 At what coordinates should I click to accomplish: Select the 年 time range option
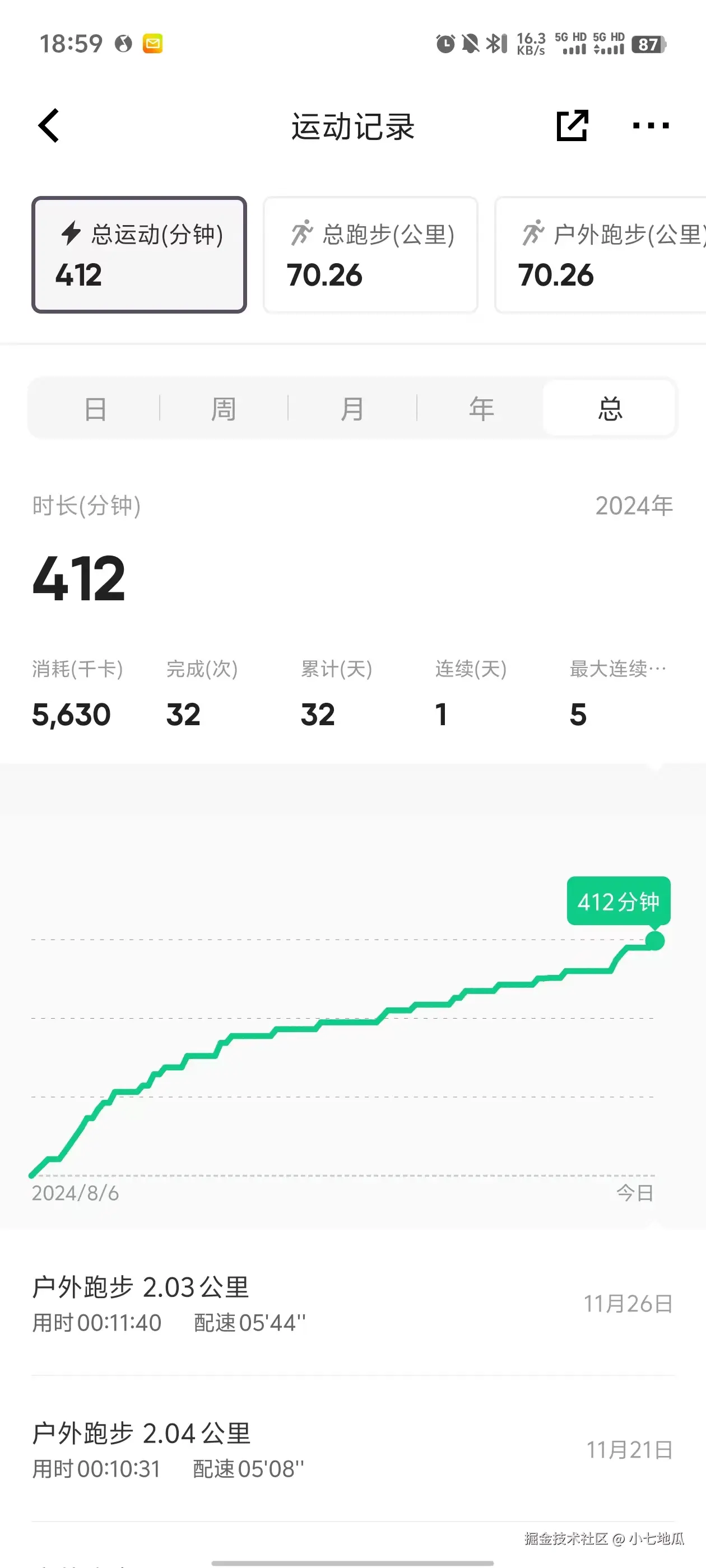(480, 408)
